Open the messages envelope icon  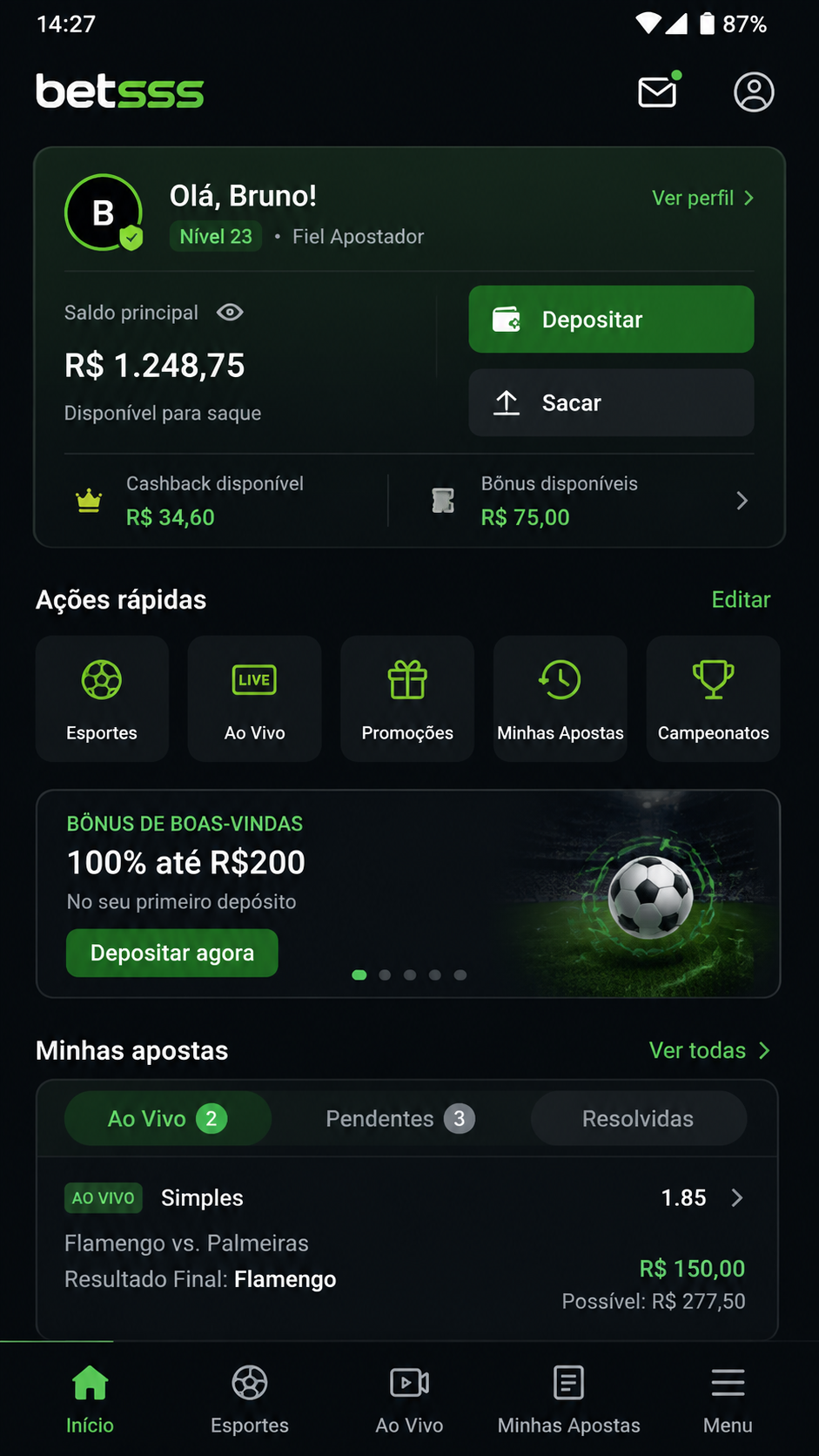659,91
